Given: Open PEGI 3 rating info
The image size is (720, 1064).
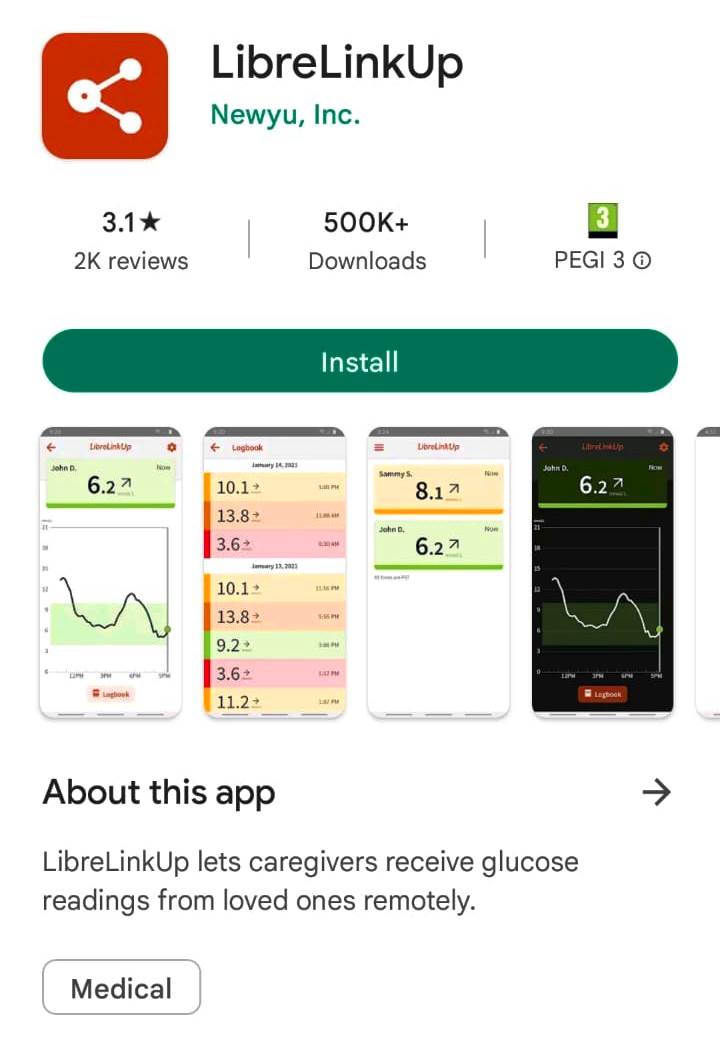Looking at the screenshot, I should [x=642, y=261].
